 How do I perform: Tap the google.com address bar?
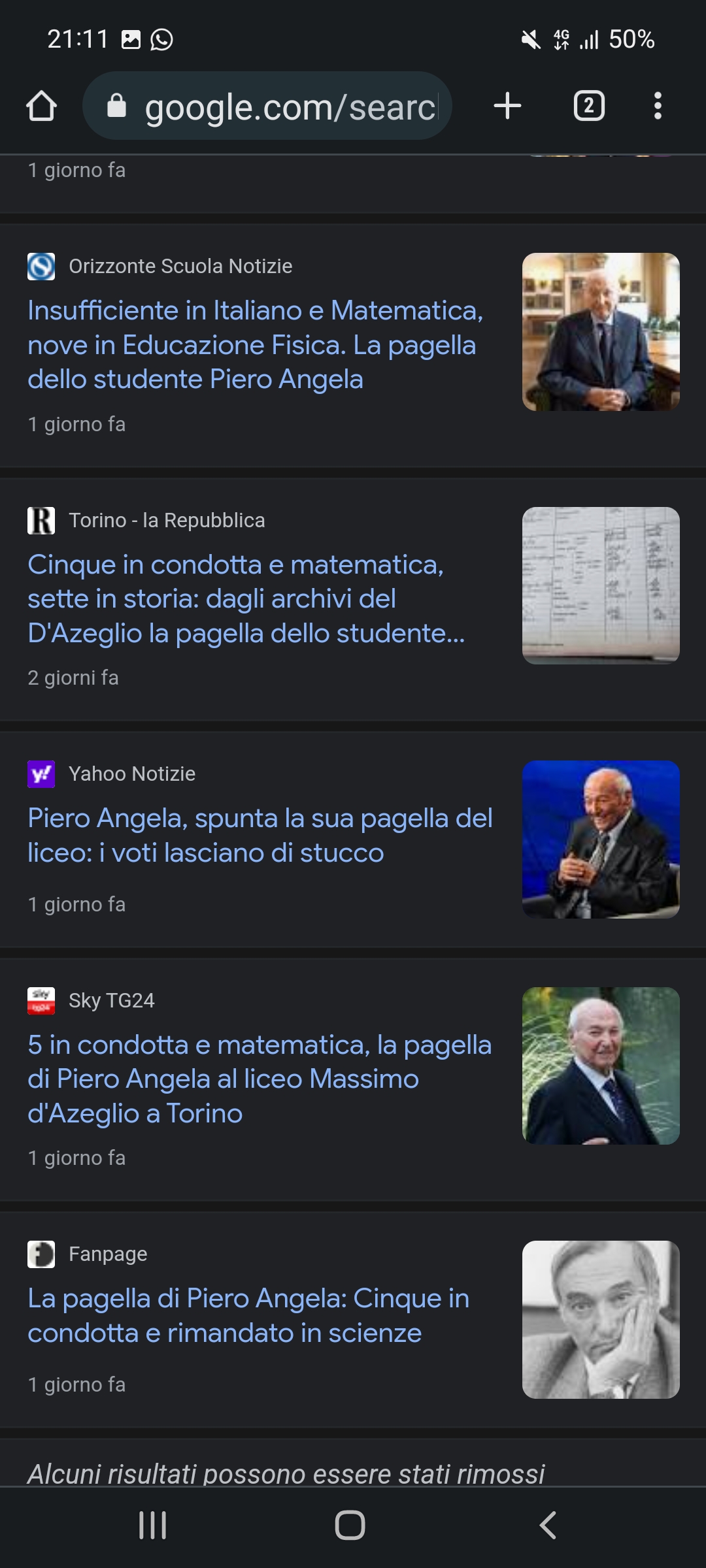(267, 106)
